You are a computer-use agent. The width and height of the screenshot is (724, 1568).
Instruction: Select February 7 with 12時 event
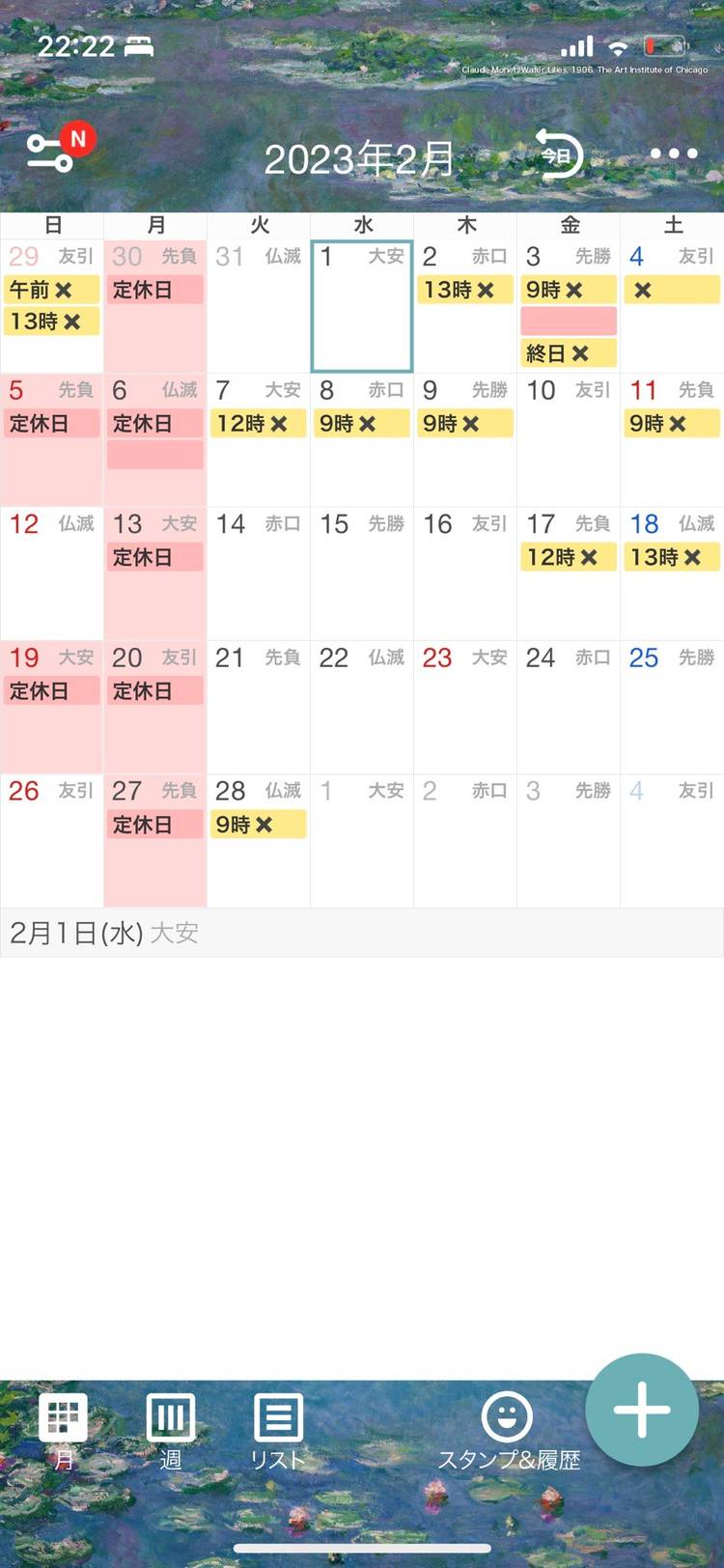point(258,440)
